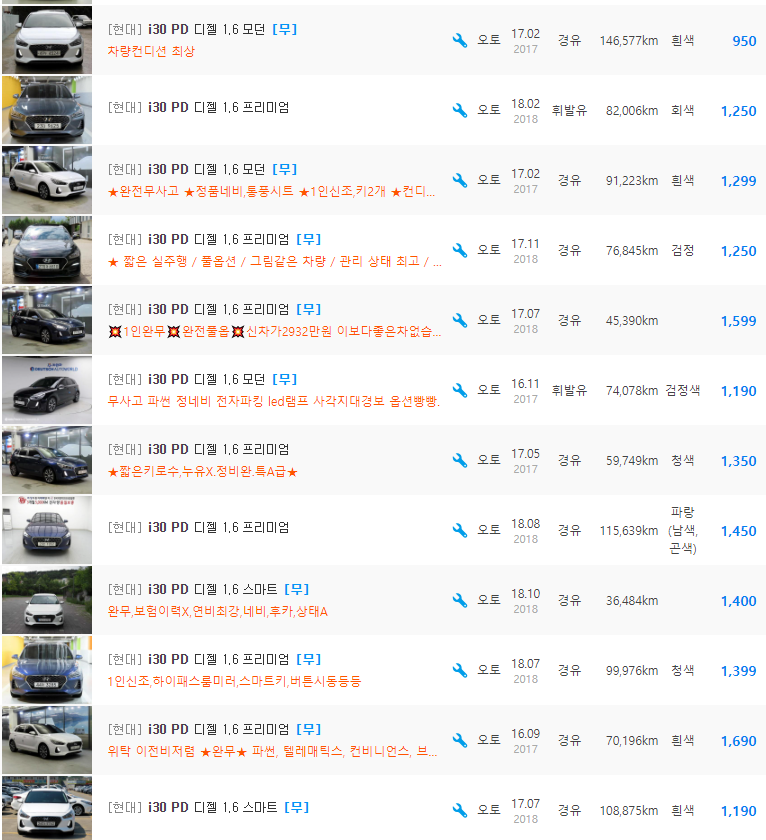766x840 pixels.
Task: Click the wrench icon on the 36,484km 스마트 listing
Action: click(x=460, y=600)
